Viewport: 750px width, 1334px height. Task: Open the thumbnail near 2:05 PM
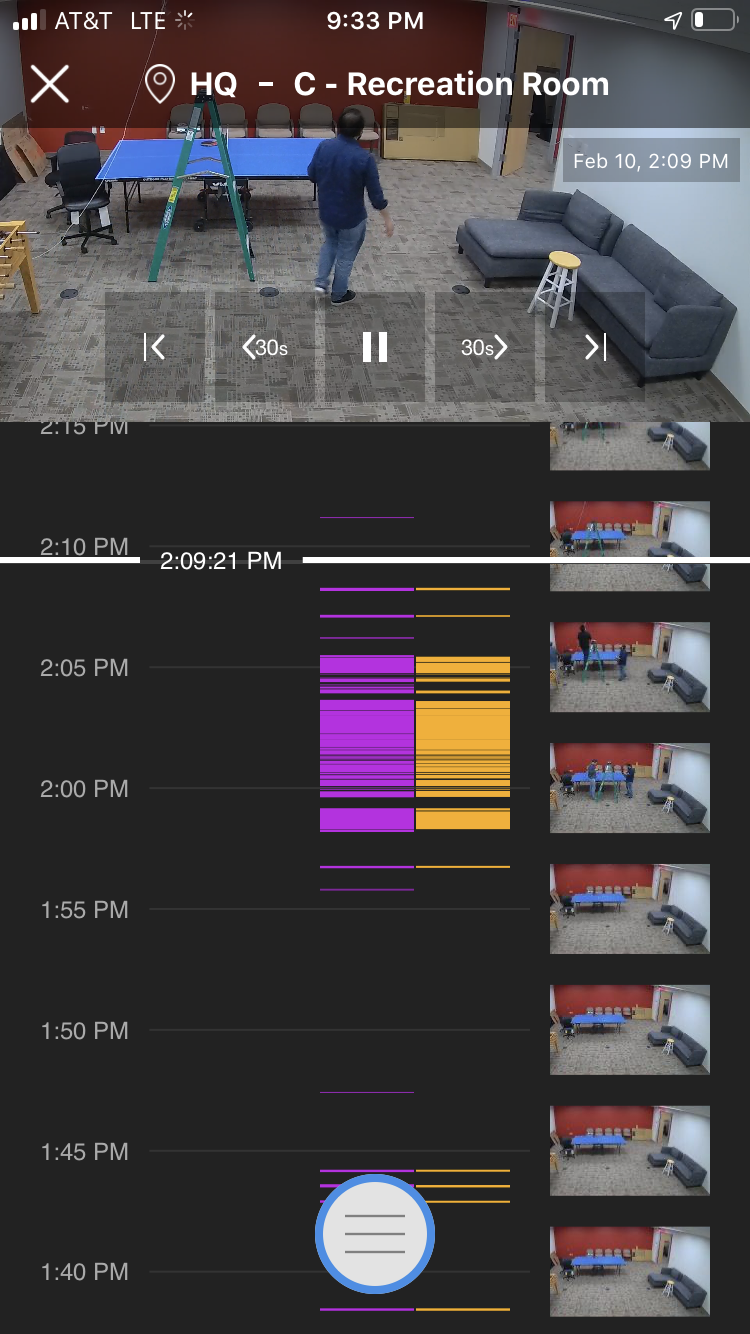(x=630, y=667)
